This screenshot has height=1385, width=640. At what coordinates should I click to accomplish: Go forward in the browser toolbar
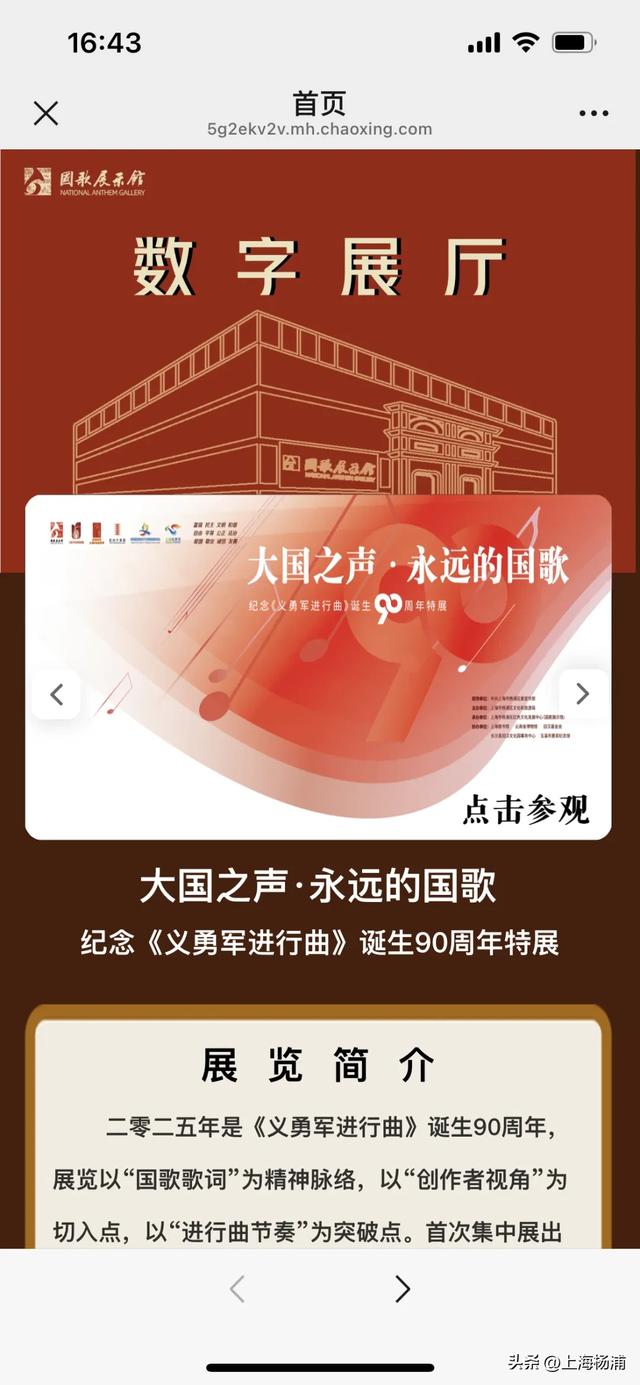pyautogui.click(x=402, y=1289)
